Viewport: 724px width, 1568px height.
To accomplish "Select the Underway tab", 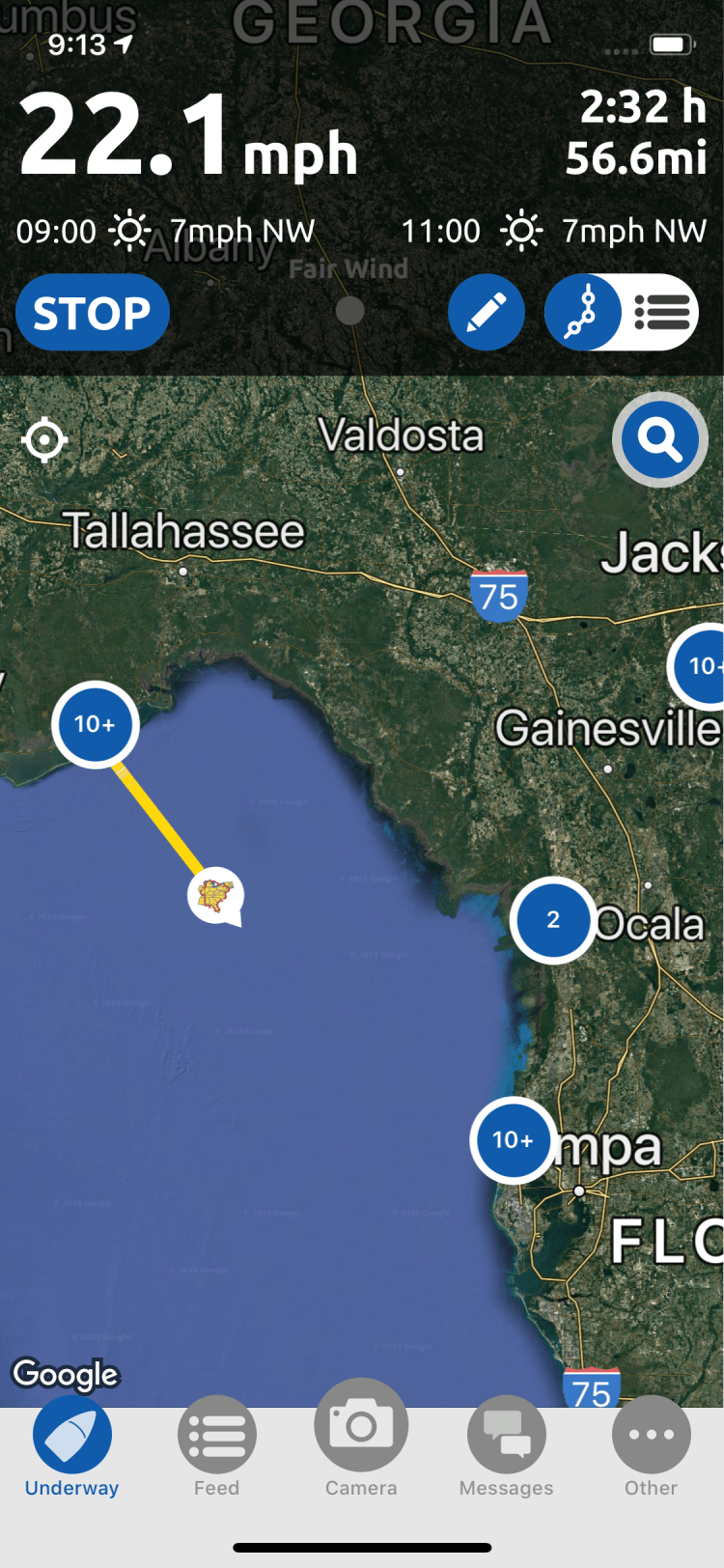I will 72,1446.
